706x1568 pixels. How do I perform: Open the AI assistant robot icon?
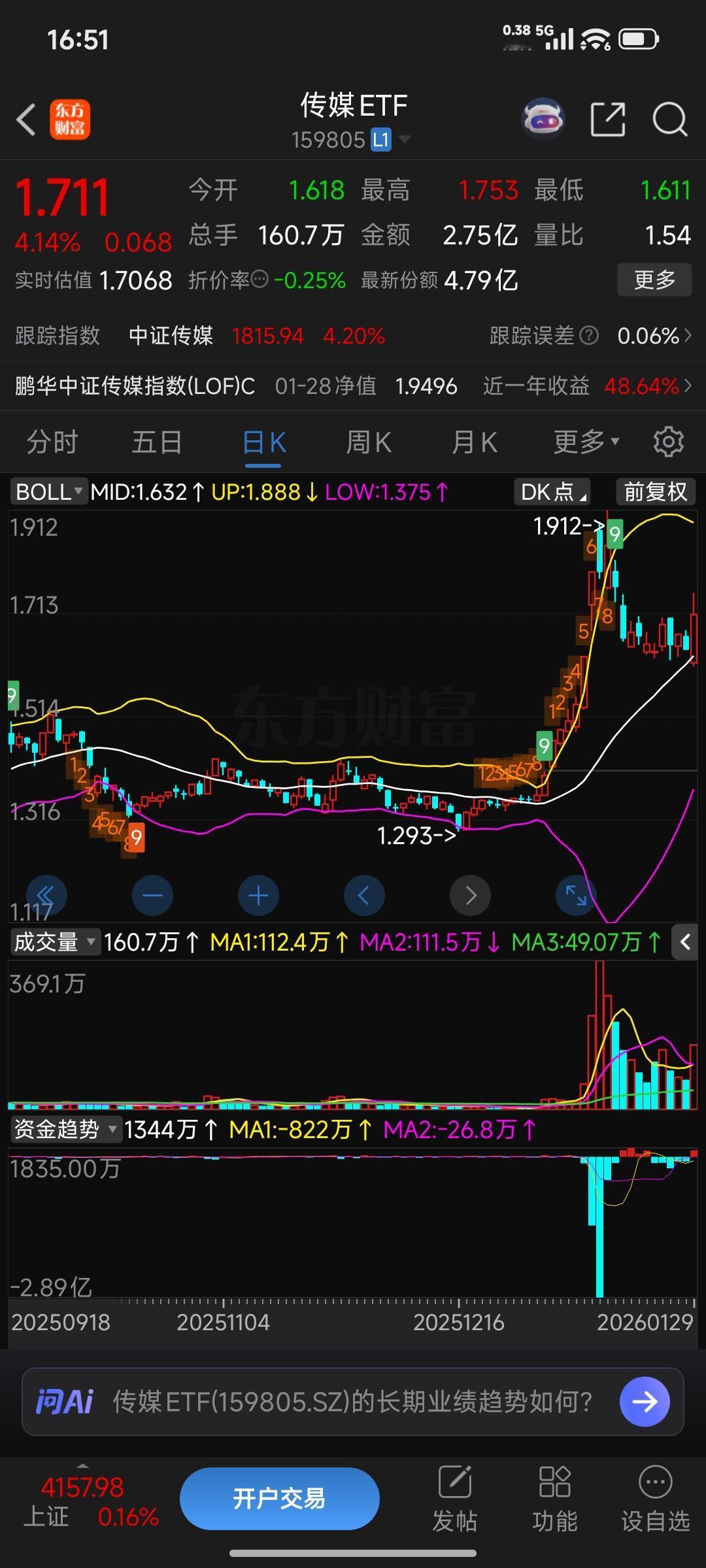click(x=543, y=118)
